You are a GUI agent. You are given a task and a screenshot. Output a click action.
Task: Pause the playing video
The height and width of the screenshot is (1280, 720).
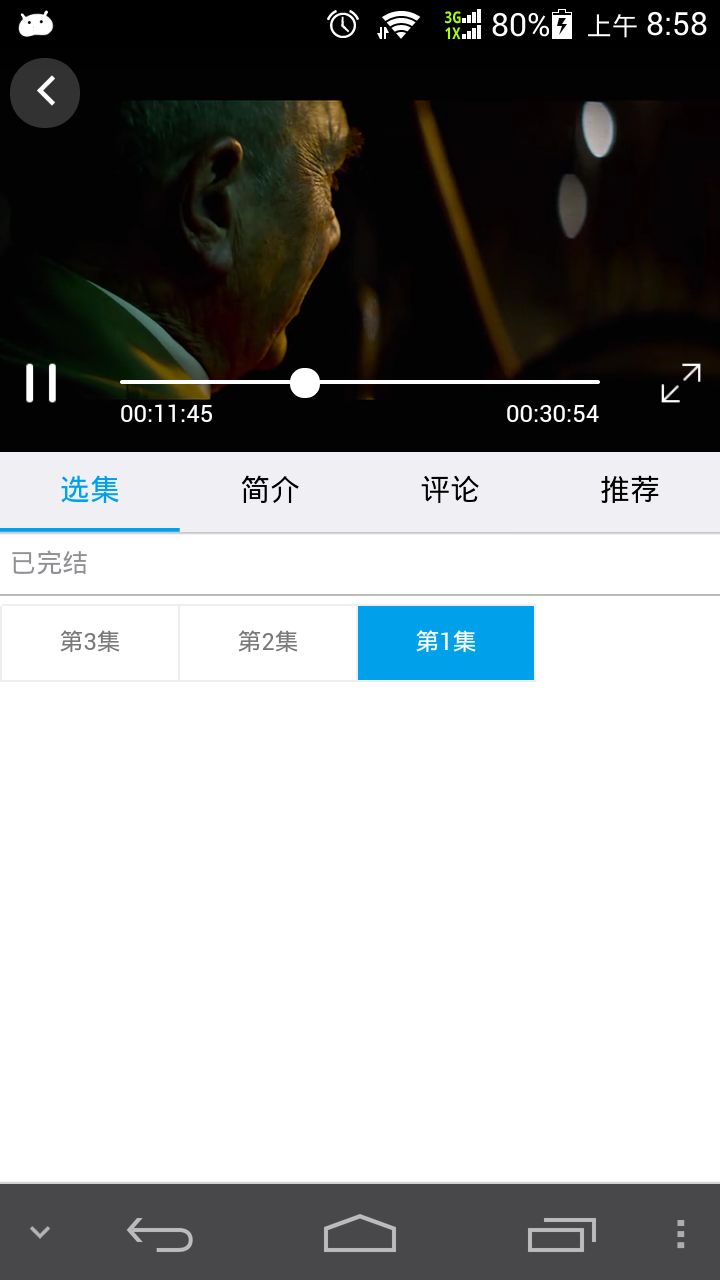pos(41,383)
